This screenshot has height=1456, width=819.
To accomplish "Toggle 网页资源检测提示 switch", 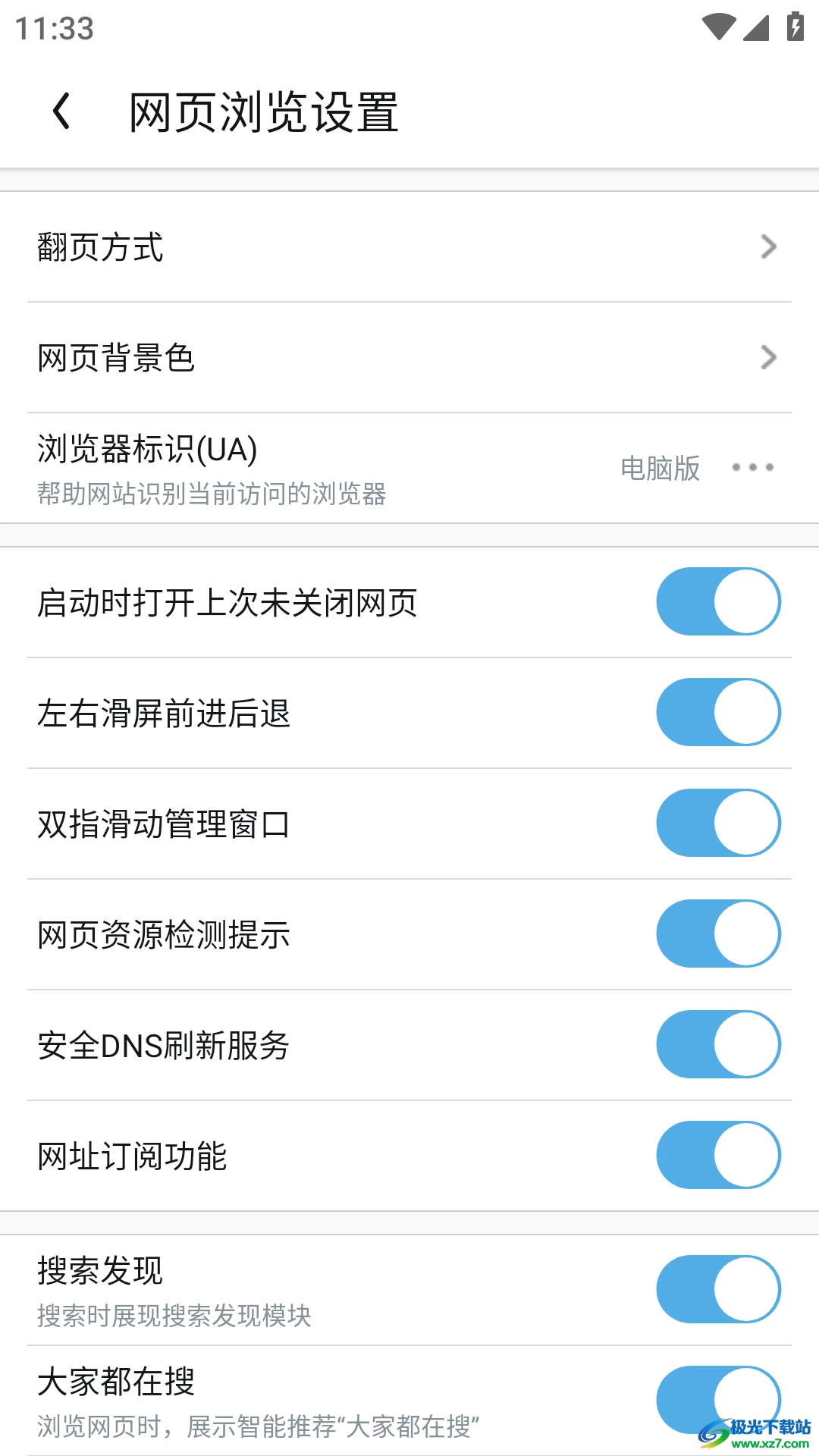I will (x=718, y=934).
